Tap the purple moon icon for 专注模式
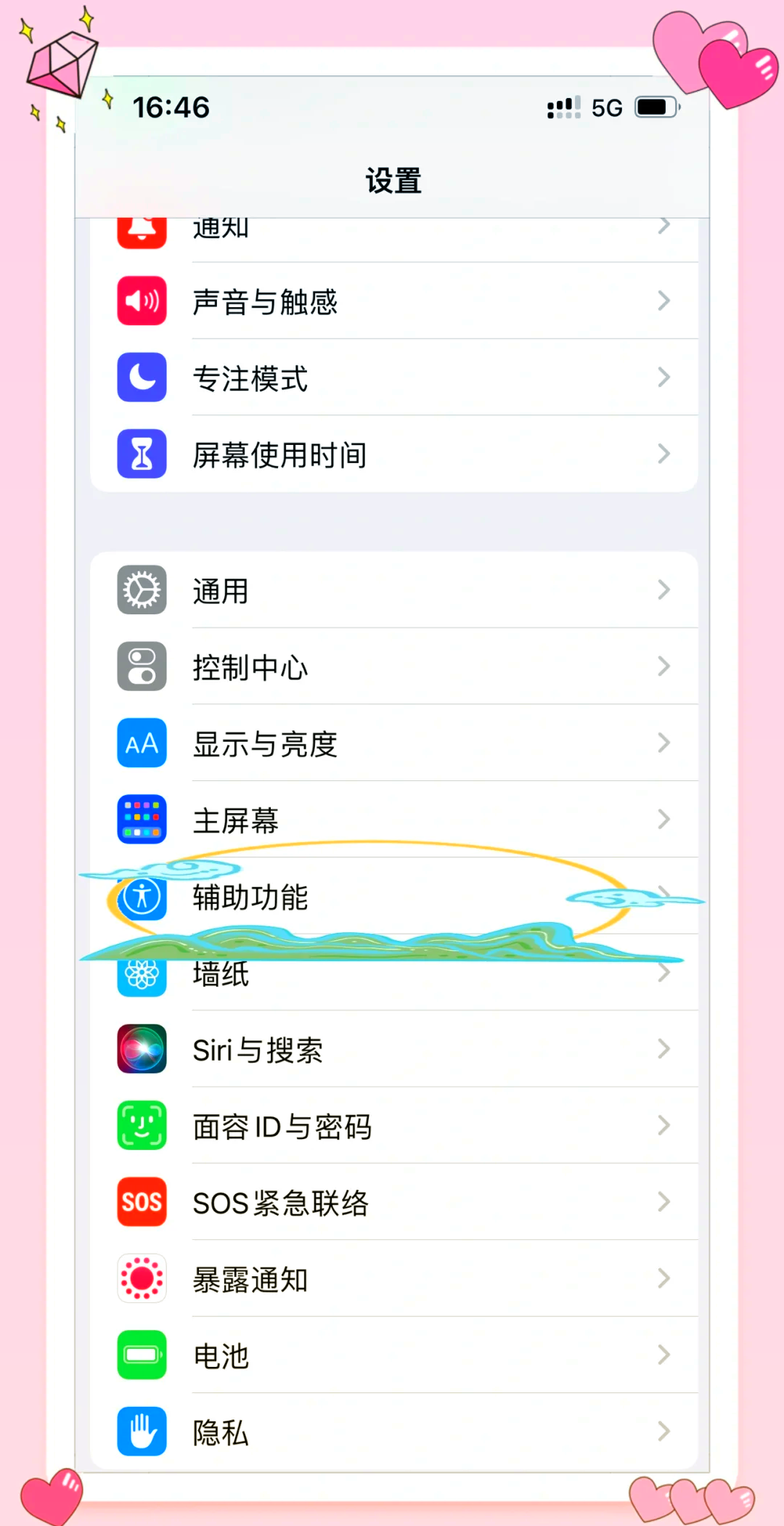Image resolution: width=784 pixels, height=1526 pixels. click(142, 377)
